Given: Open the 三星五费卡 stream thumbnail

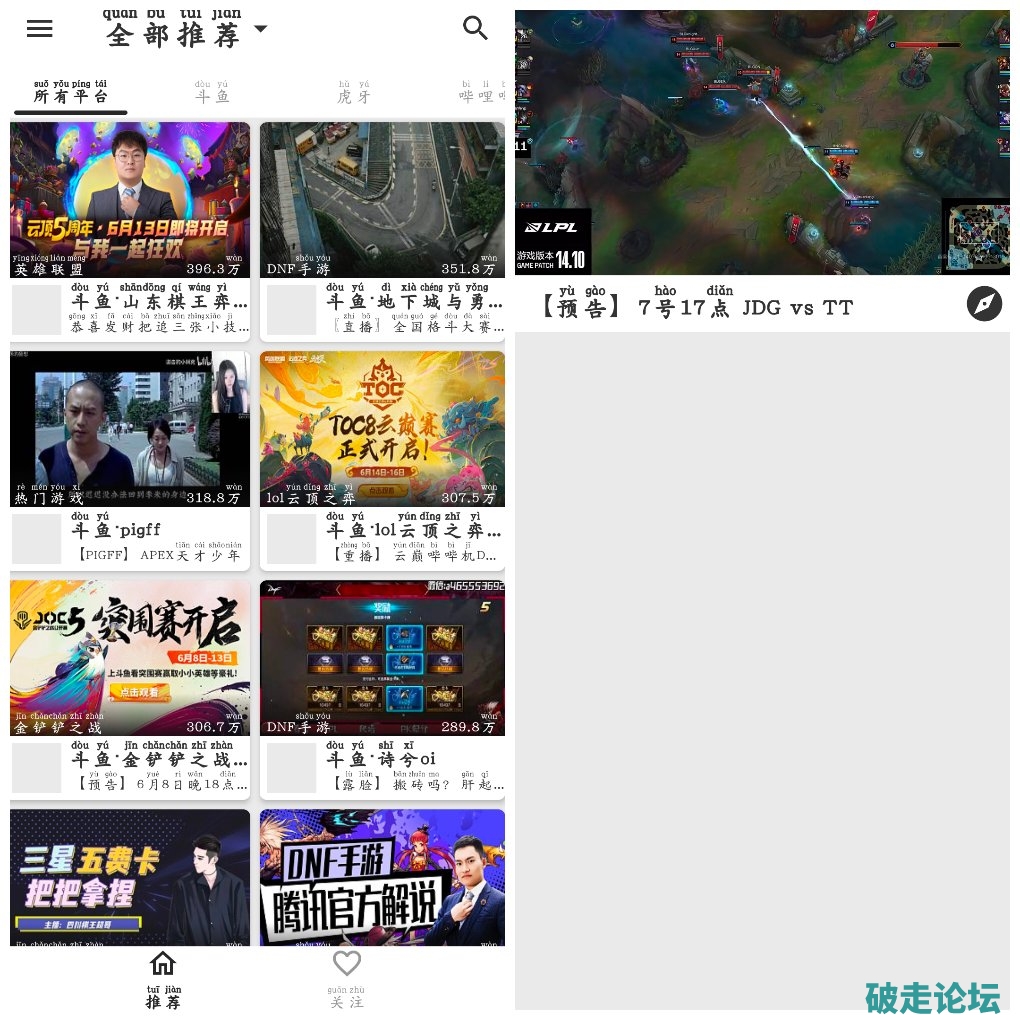Looking at the screenshot, I should click(130, 875).
